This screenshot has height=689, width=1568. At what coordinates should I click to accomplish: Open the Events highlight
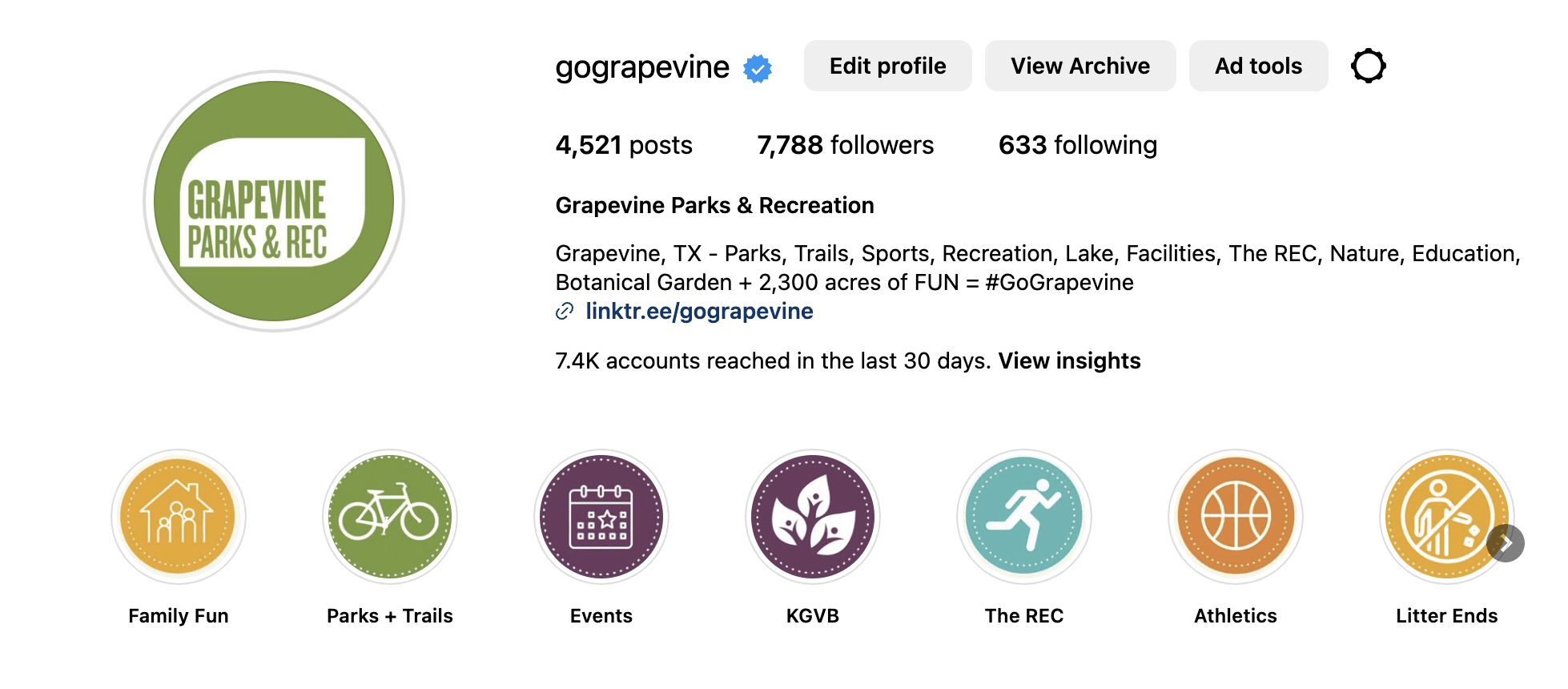[601, 517]
